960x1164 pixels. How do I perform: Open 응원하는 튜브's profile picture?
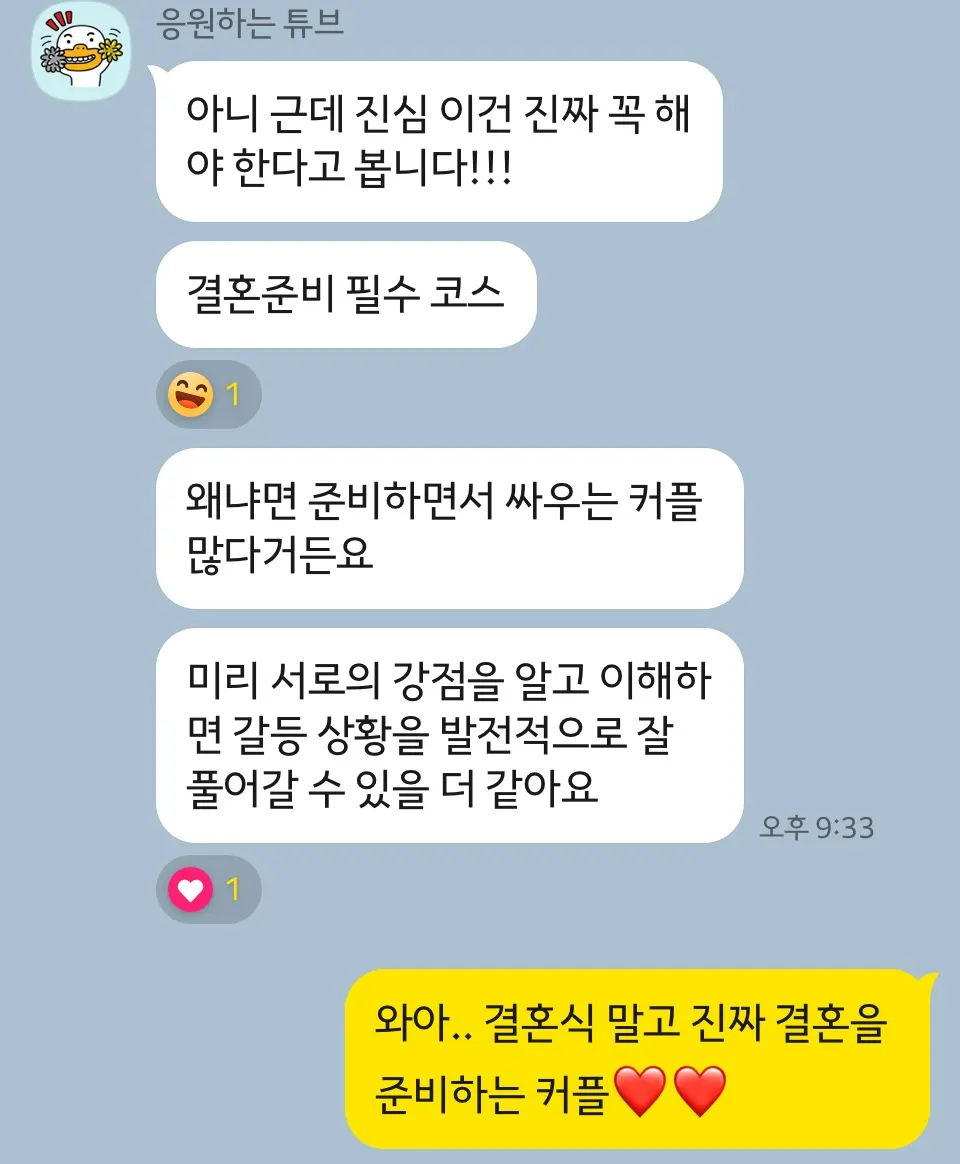pos(81,52)
